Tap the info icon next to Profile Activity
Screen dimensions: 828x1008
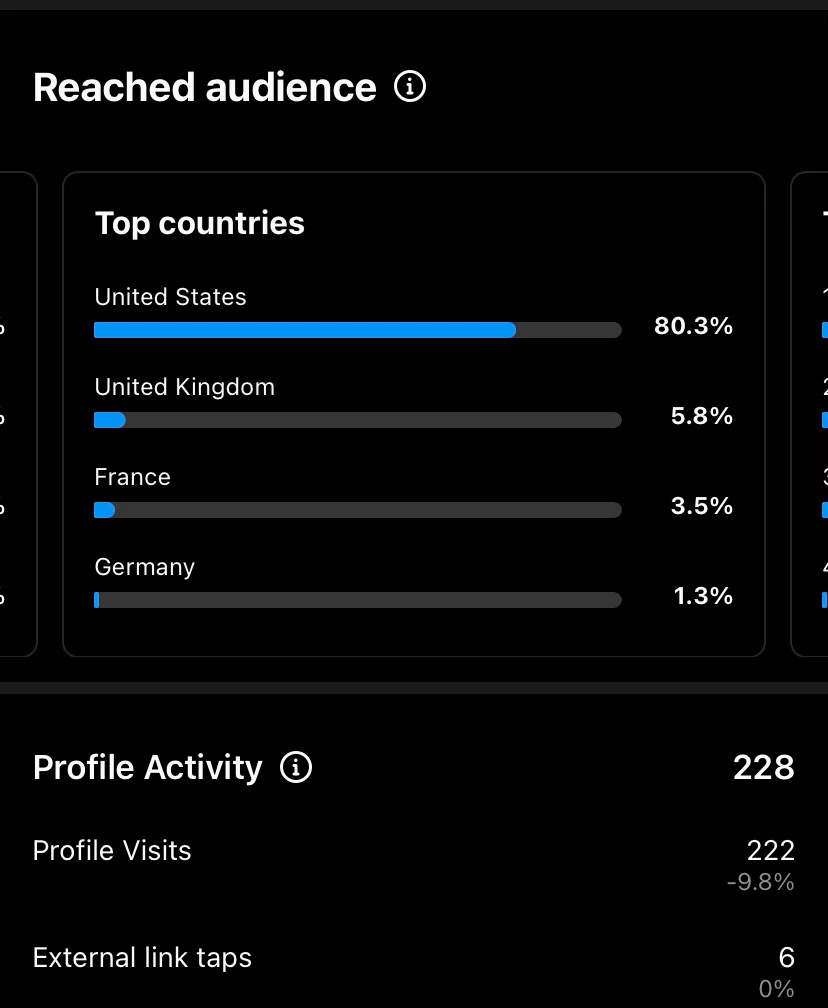pos(296,767)
